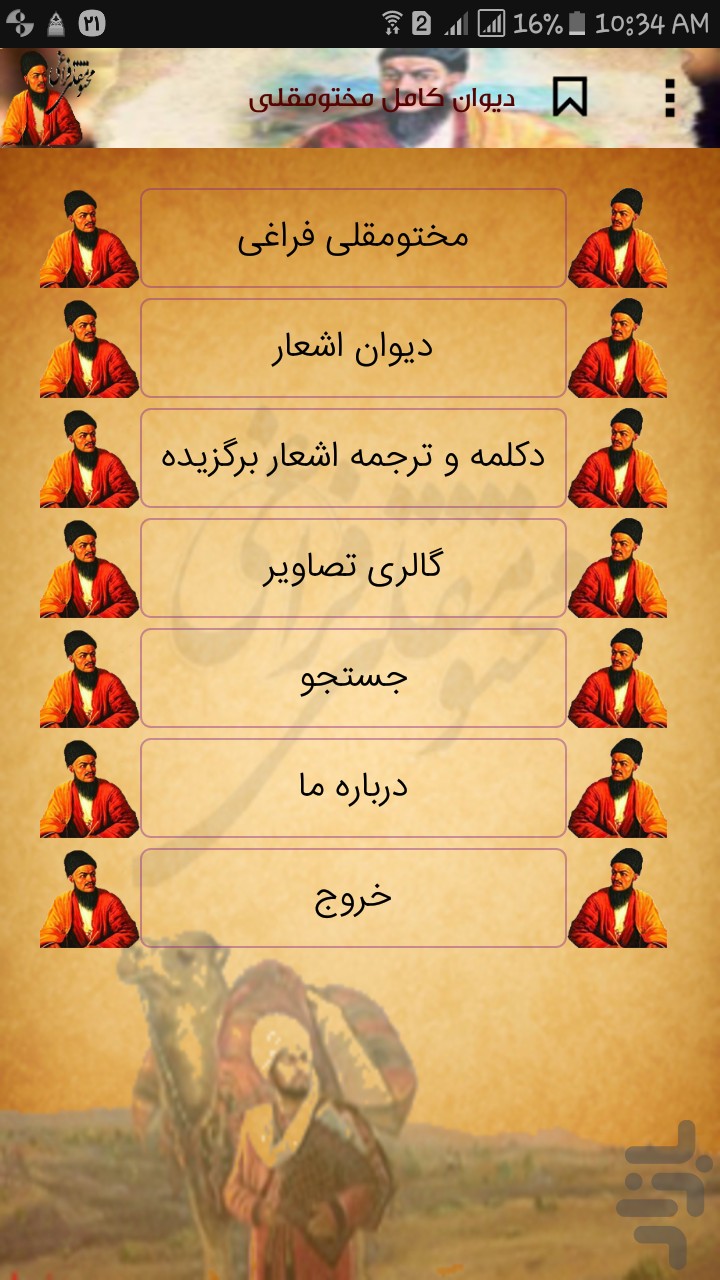Screen dimensions: 720x1280
Task: View the گالری تصاویر image gallery
Action: pyautogui.click(x=353, y=568)
